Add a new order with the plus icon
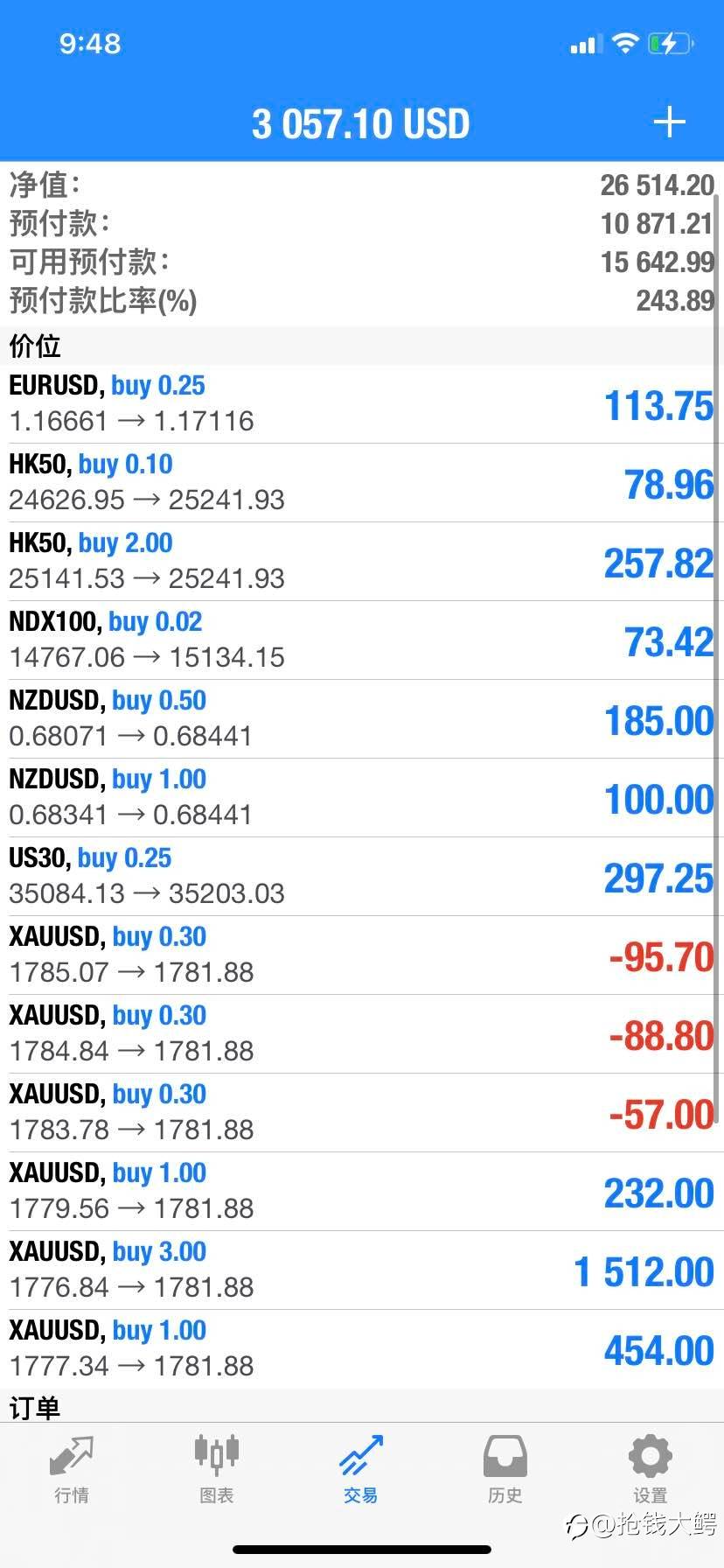The image size is (724, 1568). pyautogui.click(x=669, y=122)
